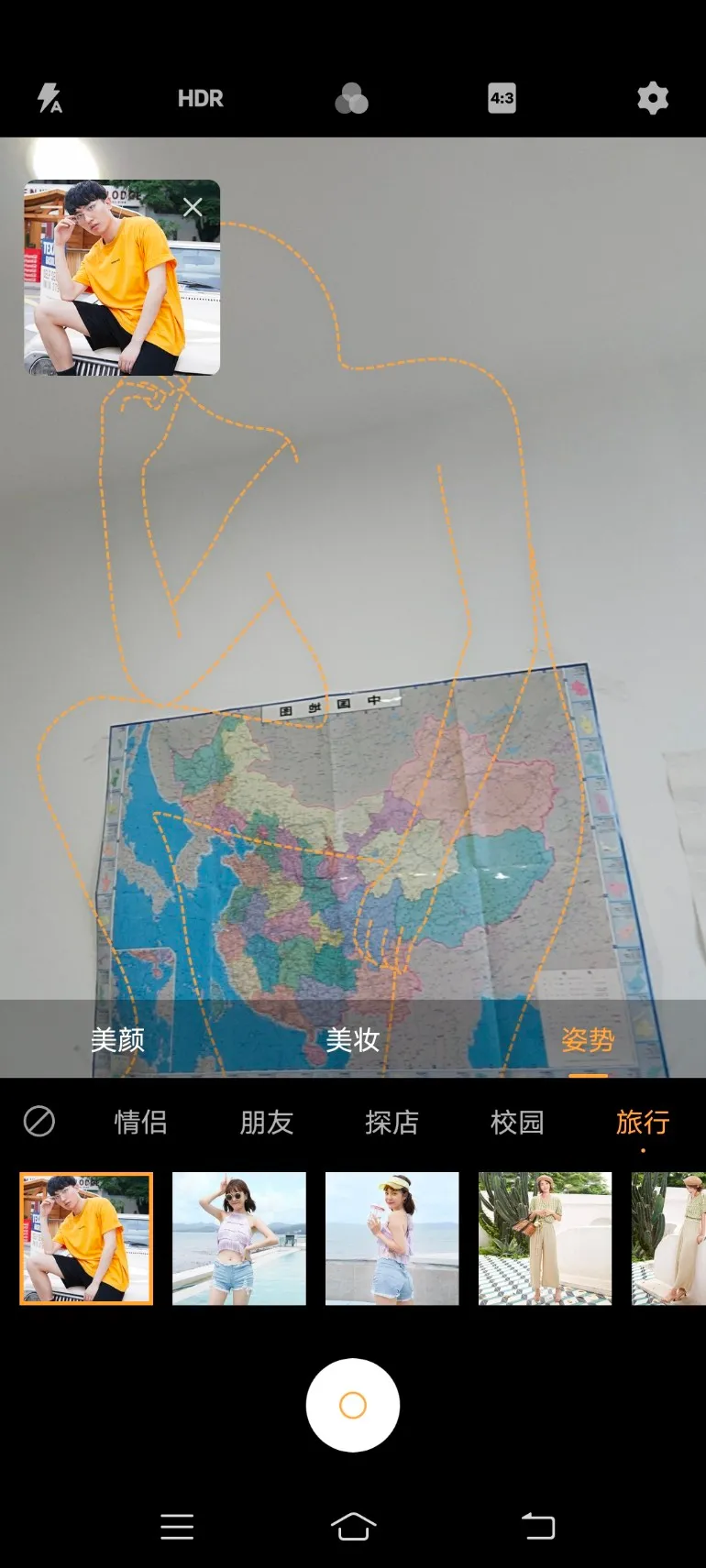Take a photo with the shutter button
Image resolution: width=706 pixels, height=1568 pixels.
click(353, 1405)
